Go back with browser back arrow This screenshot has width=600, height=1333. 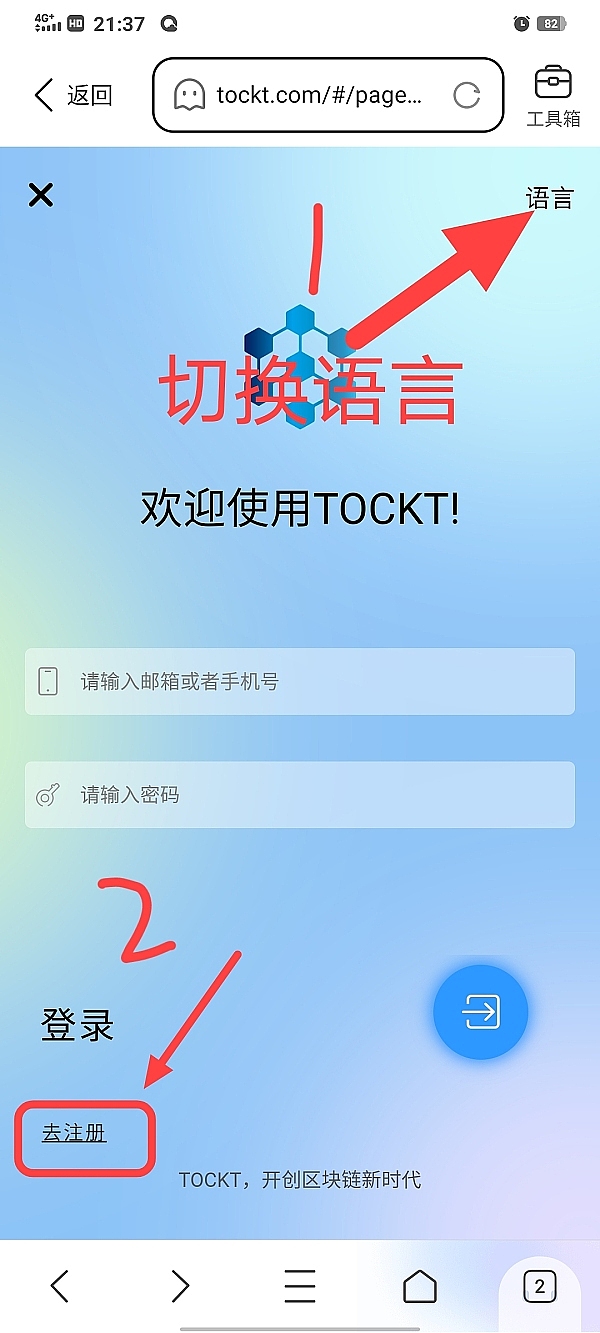pos(60,1285)
